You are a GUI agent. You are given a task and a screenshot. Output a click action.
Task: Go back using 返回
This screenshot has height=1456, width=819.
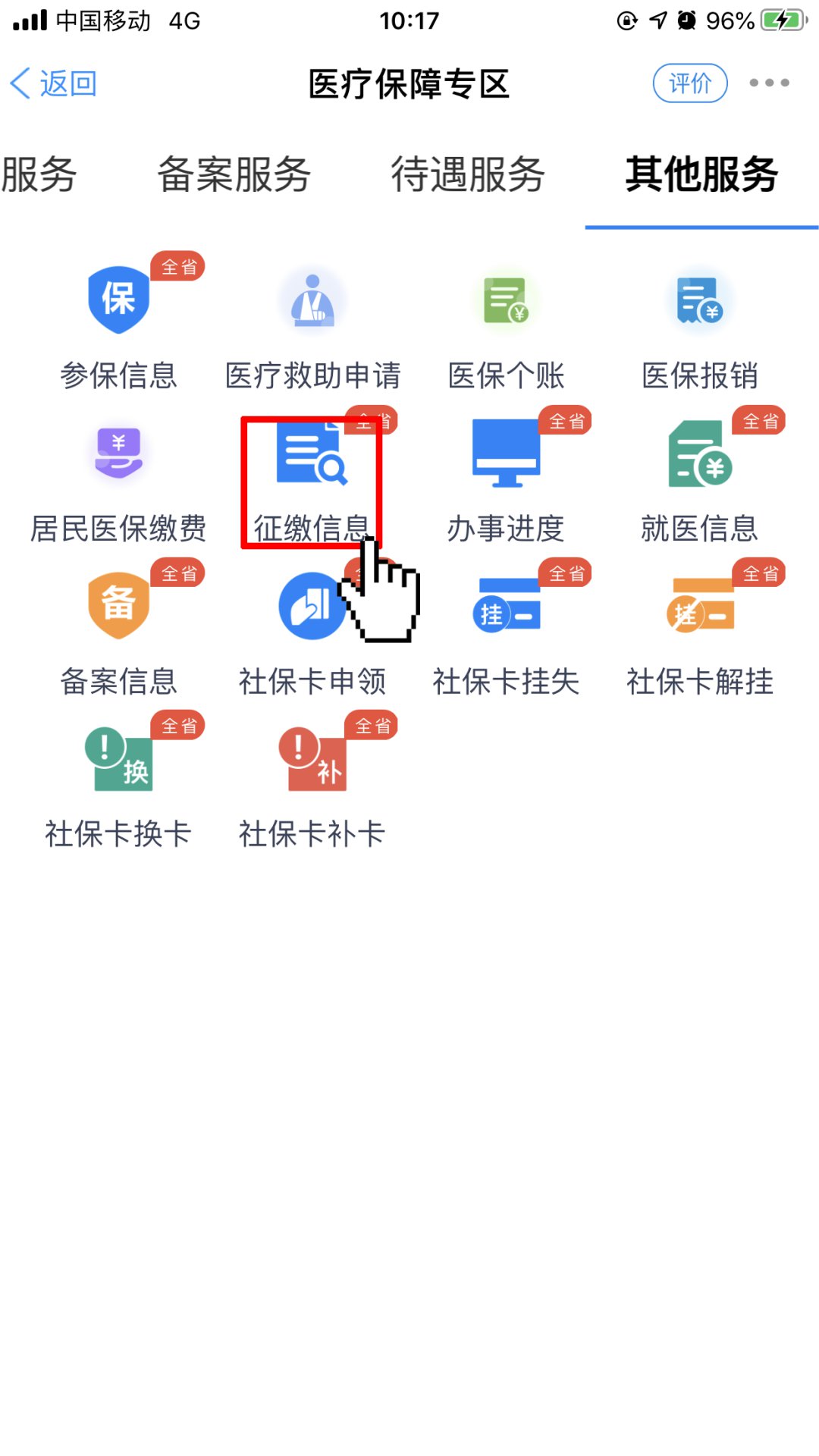(53, 83)
